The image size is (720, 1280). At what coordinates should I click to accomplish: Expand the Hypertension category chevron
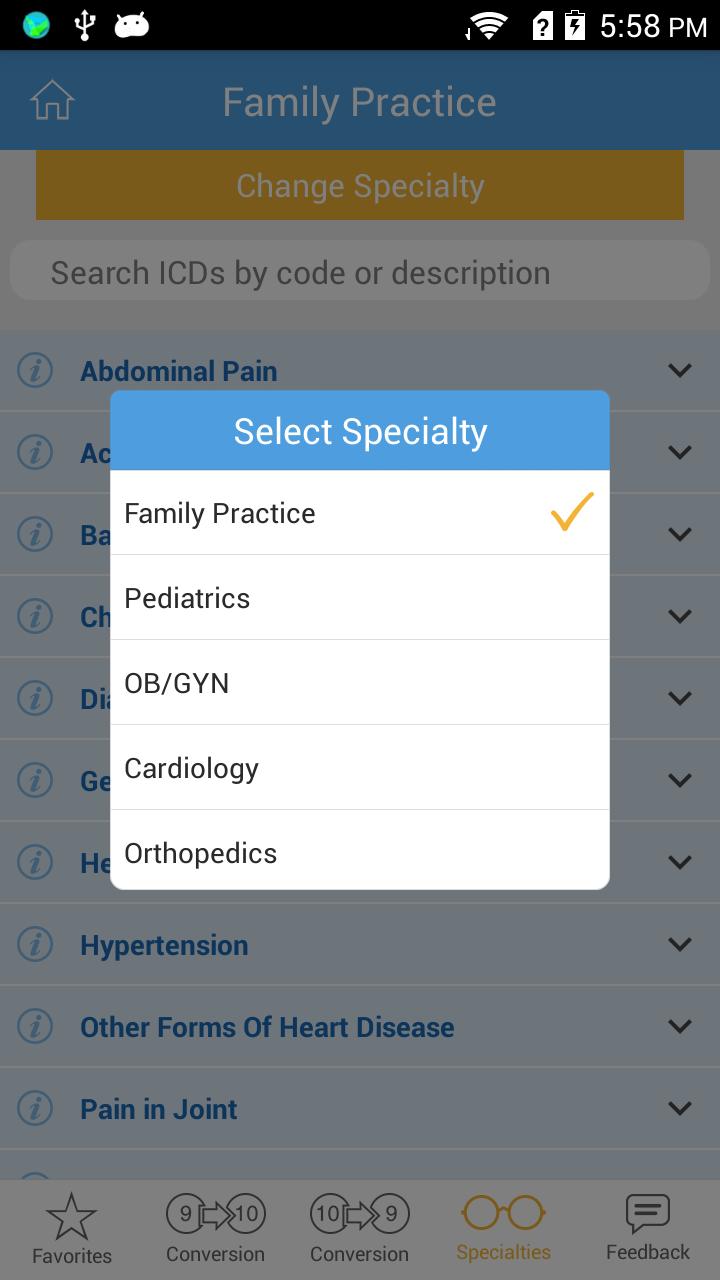tap(681, 944)
